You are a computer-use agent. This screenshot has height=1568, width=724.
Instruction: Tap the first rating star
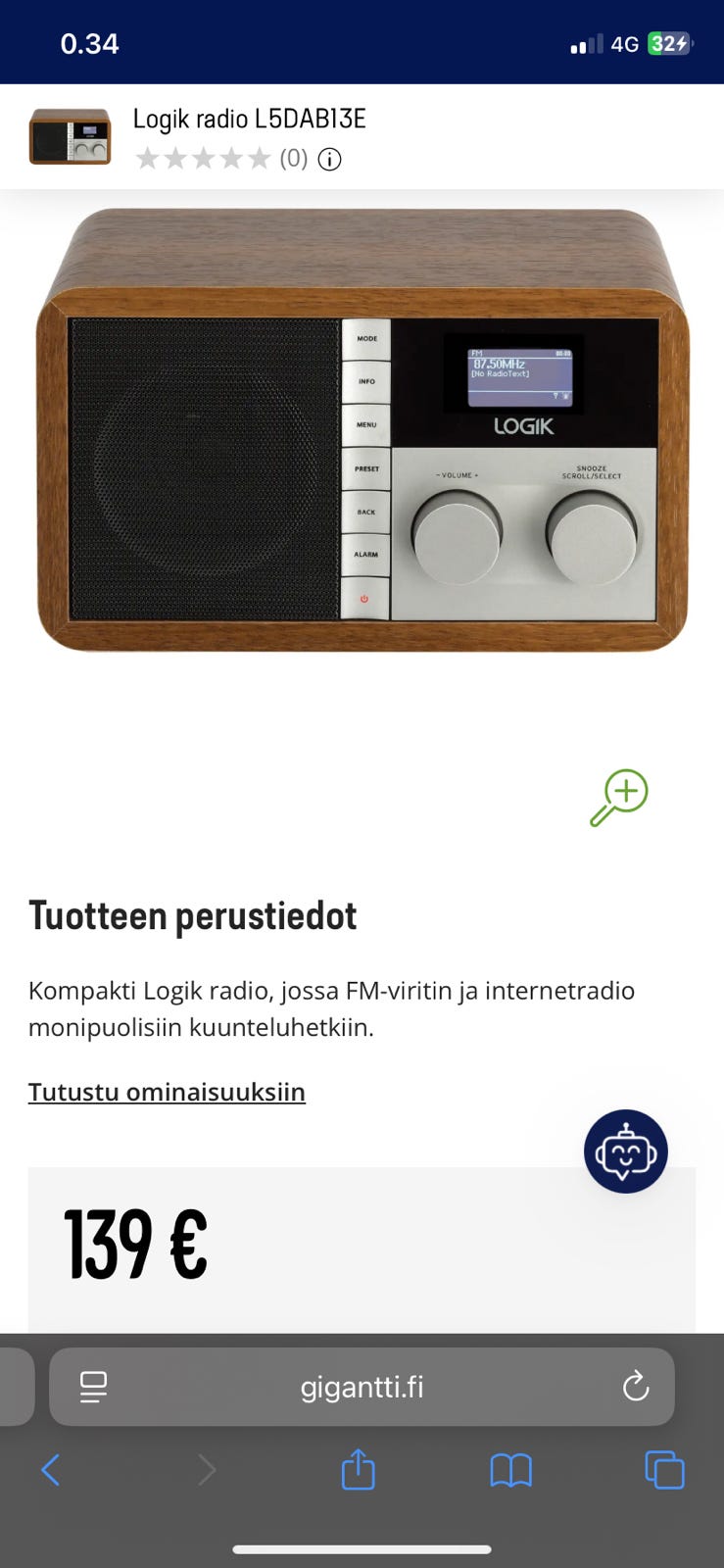148,157
